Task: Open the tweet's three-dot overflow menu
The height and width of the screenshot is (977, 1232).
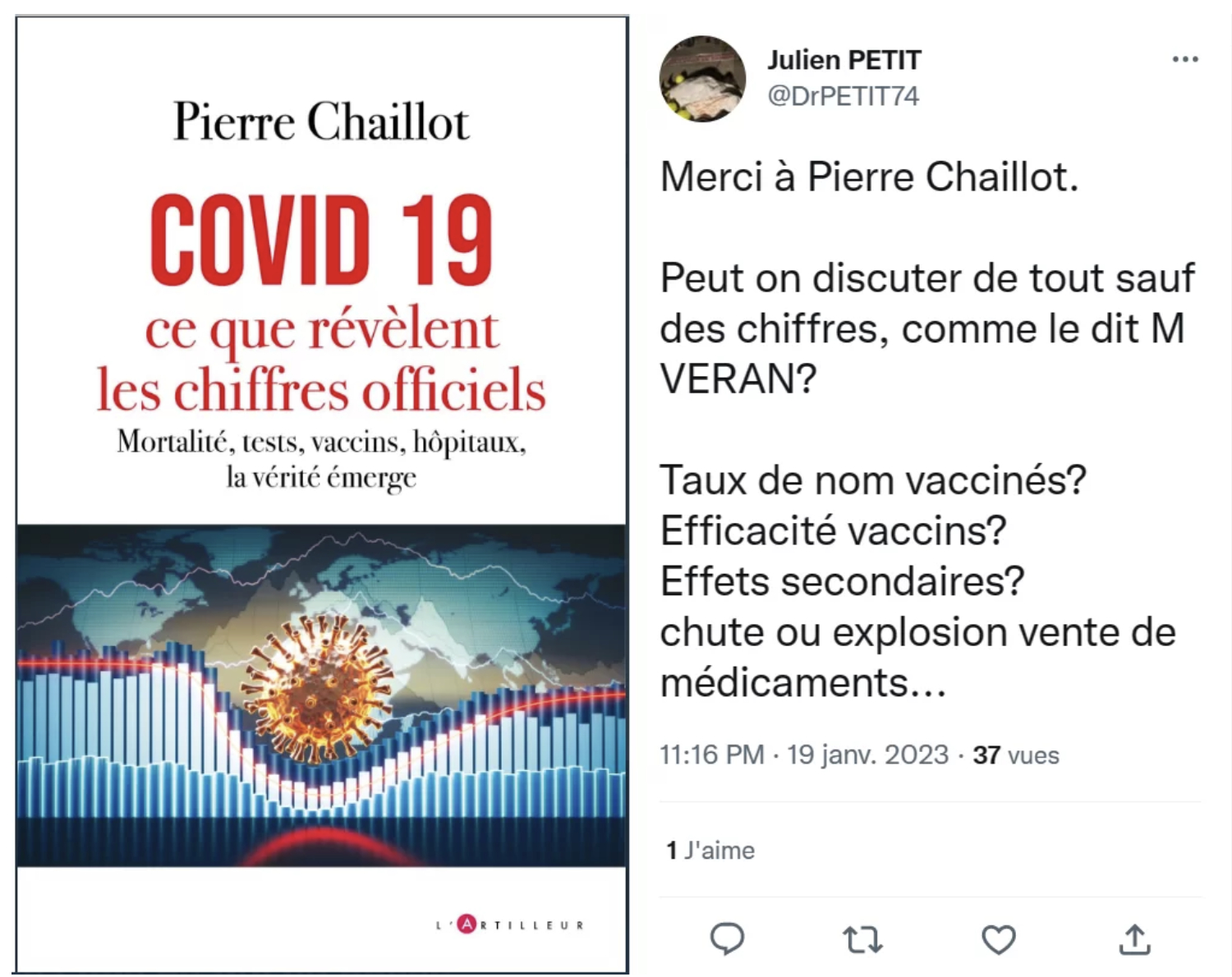Action: coord(1184,59)
